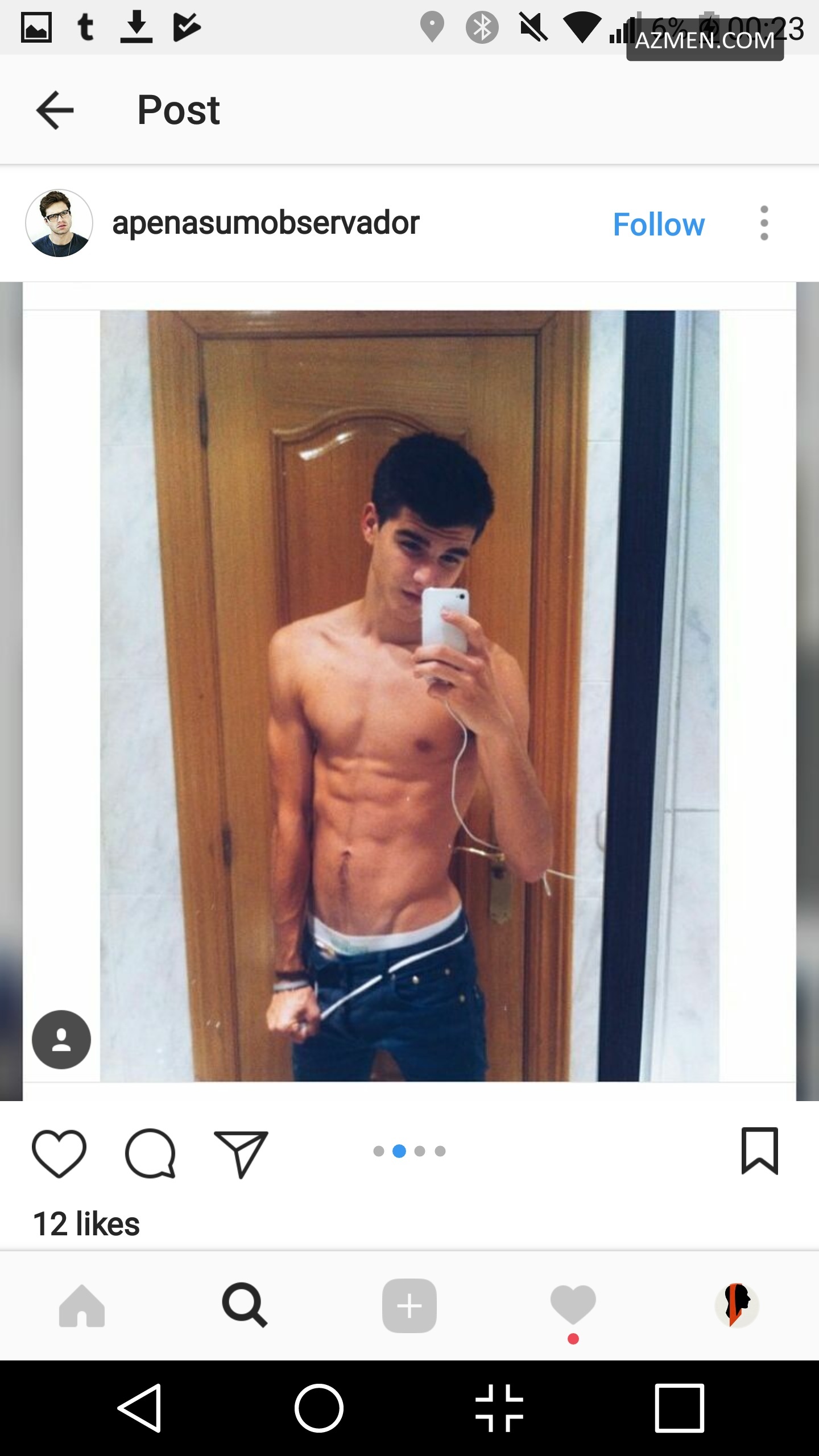Open the Activity heart tab
Image resolution: width=819 pixels, height=1456 pixels.
point(573,1305)
